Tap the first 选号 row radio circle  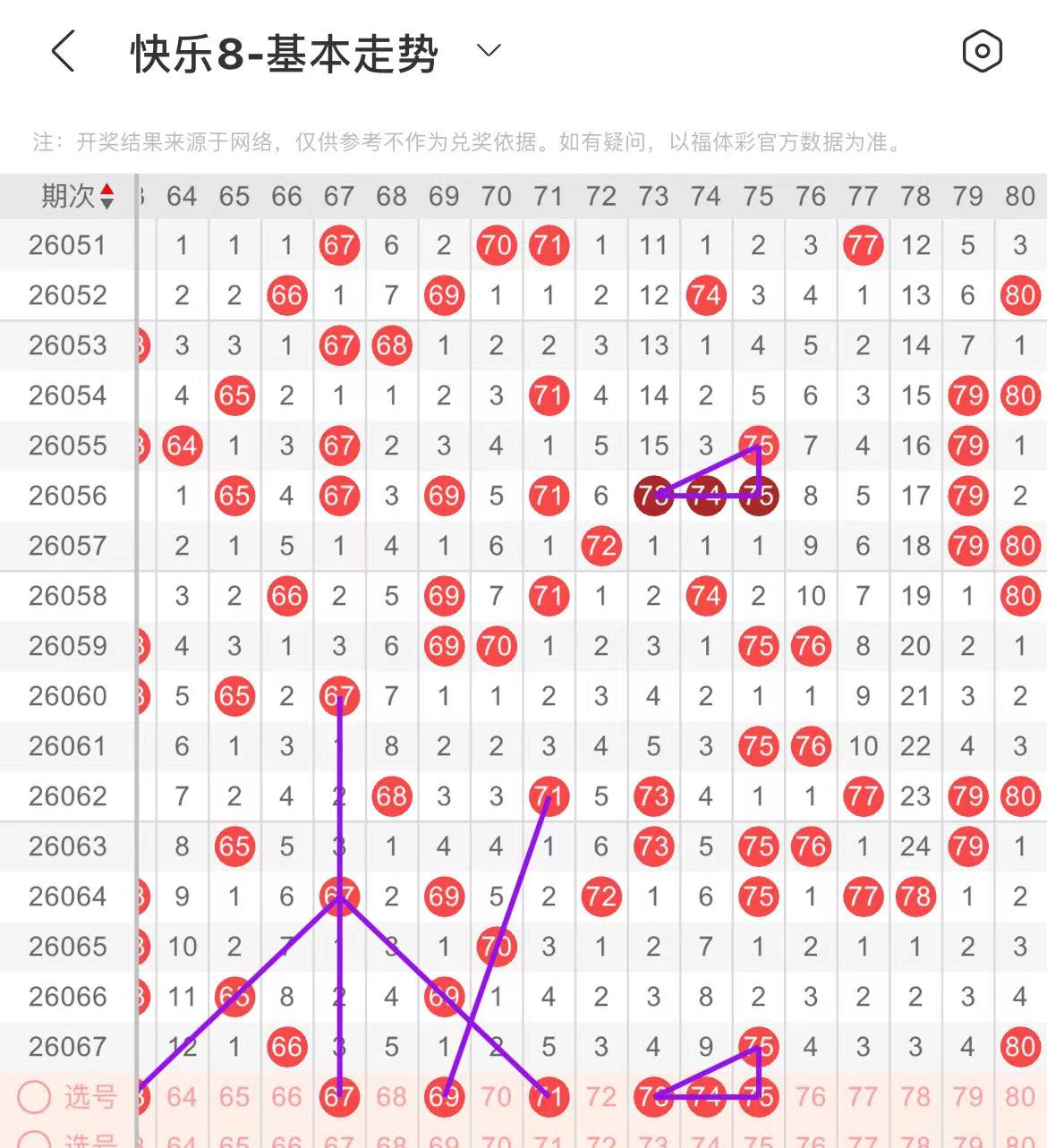click(x=34, y=1097)
